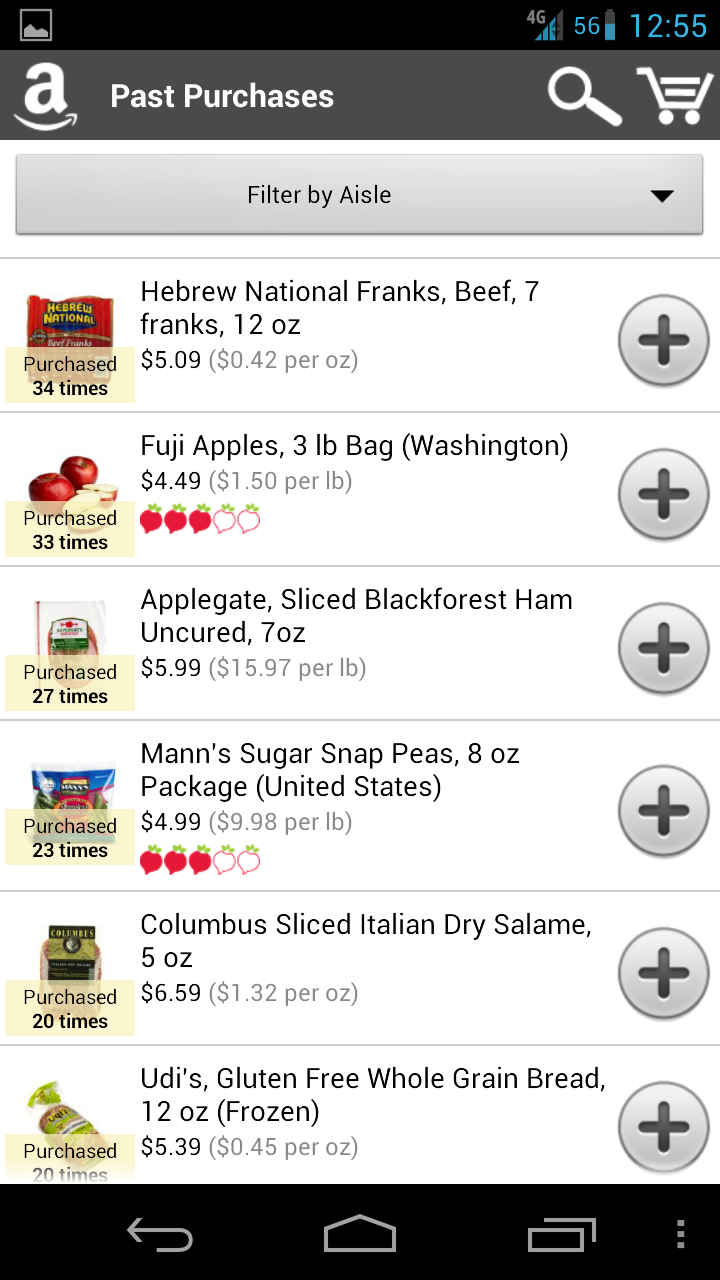Add Hebrew National Franks to cart with plus icon
Viewport: 720px width, 1280px height.
(663, 340)
